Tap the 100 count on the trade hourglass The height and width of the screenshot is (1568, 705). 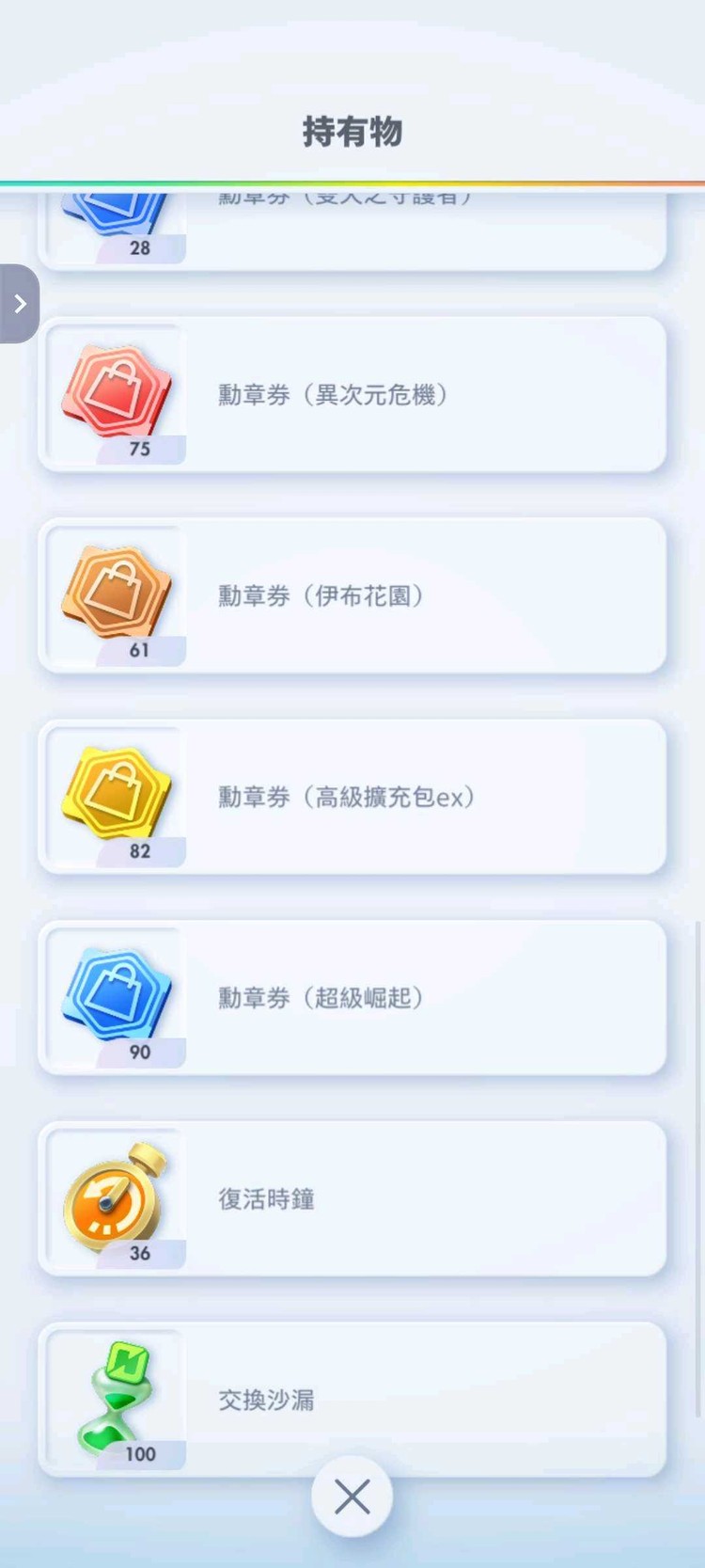point(141,1453)
